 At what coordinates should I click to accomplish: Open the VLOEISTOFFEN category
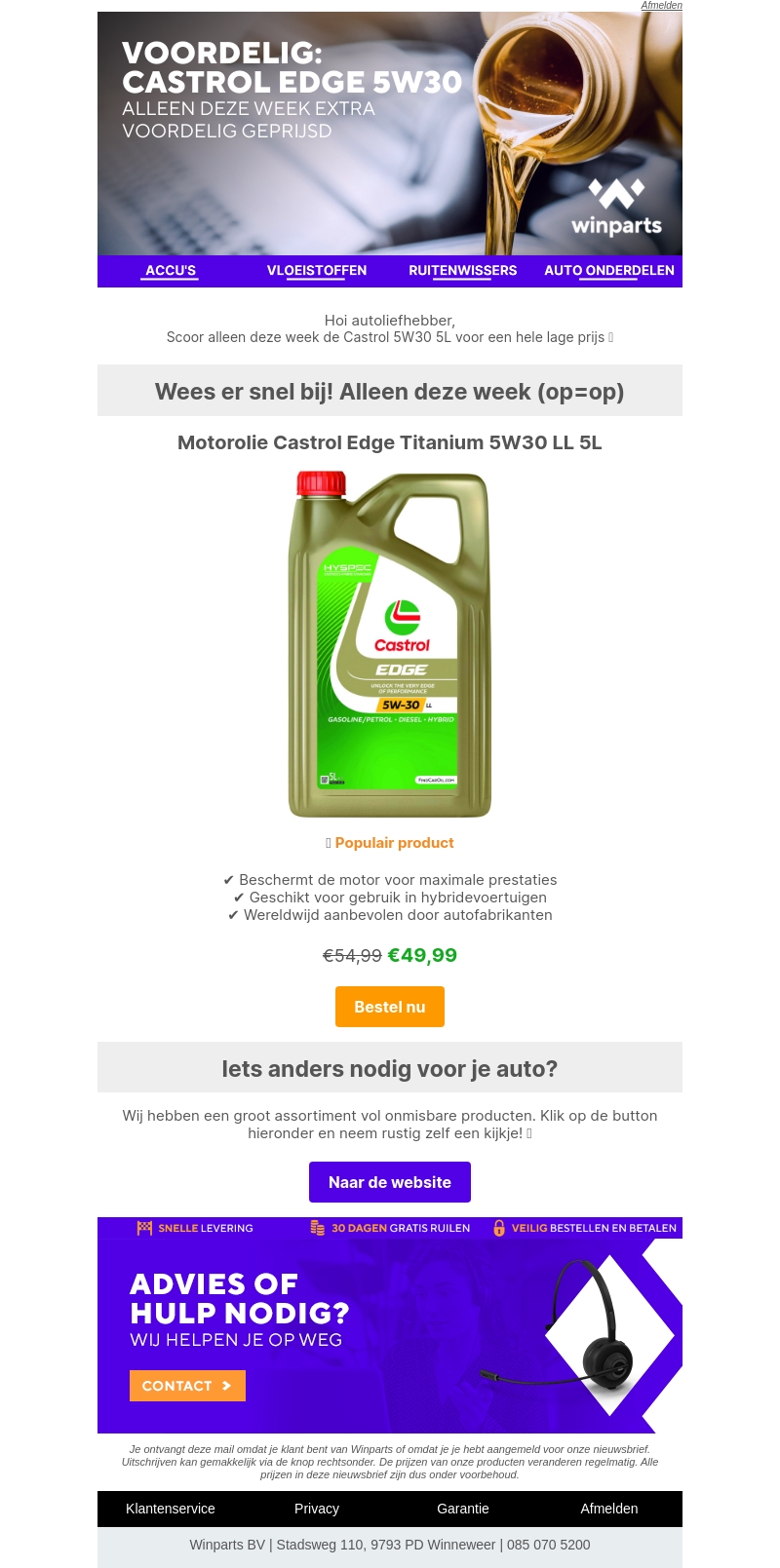[317, 271]
